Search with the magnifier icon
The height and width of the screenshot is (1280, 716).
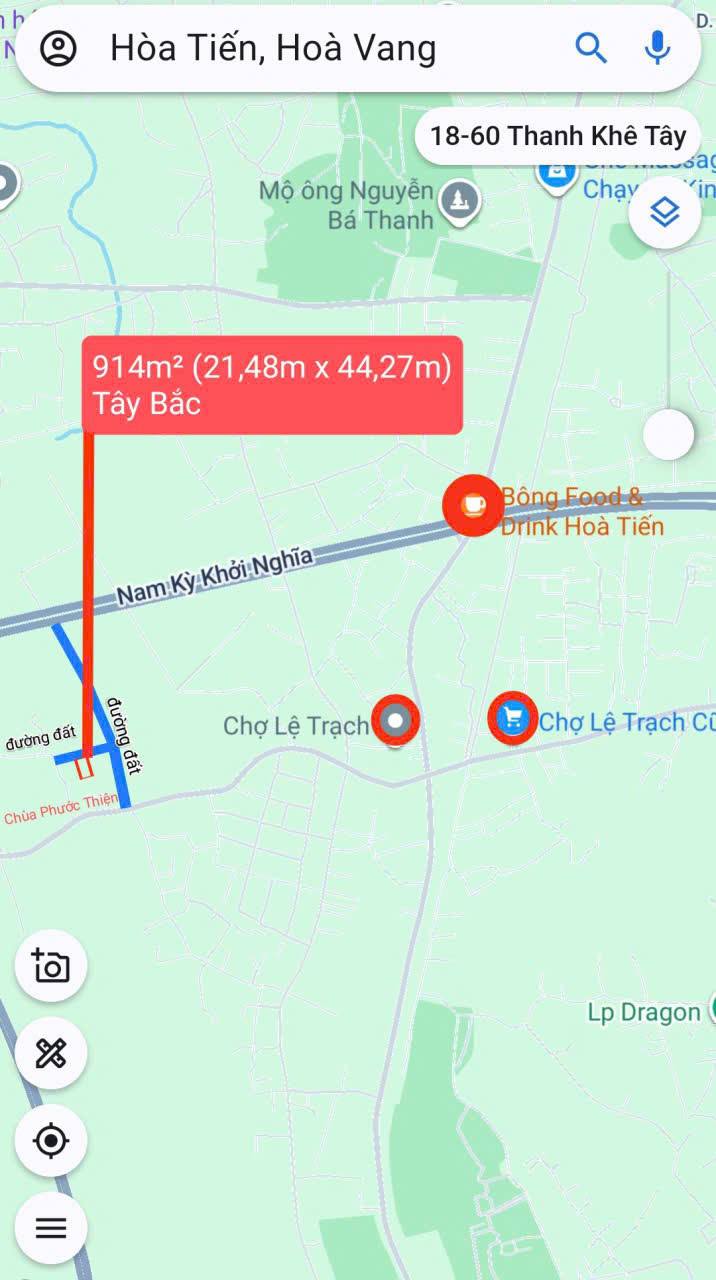[591, 47]
